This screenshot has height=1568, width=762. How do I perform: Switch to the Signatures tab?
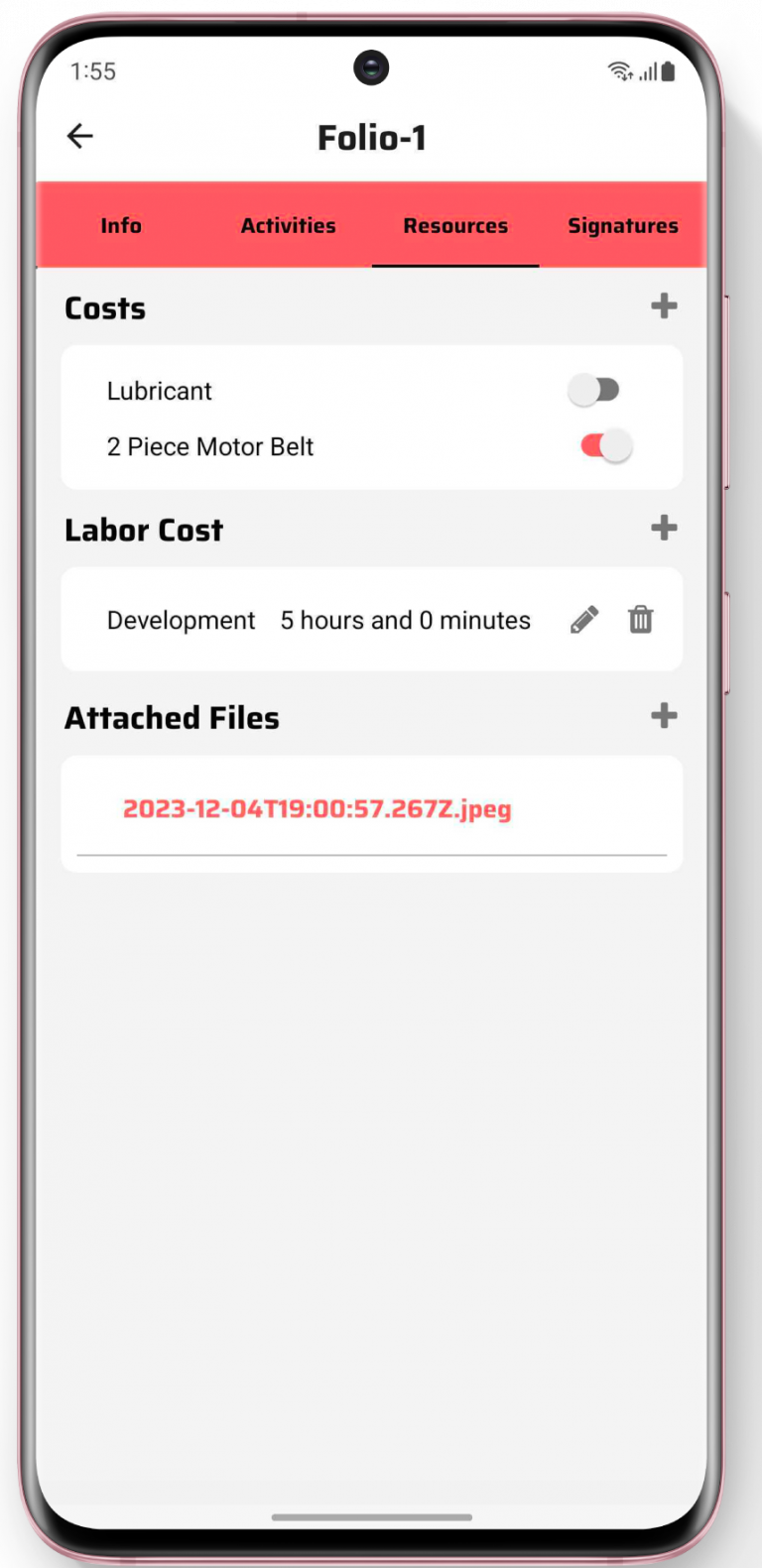622,226
